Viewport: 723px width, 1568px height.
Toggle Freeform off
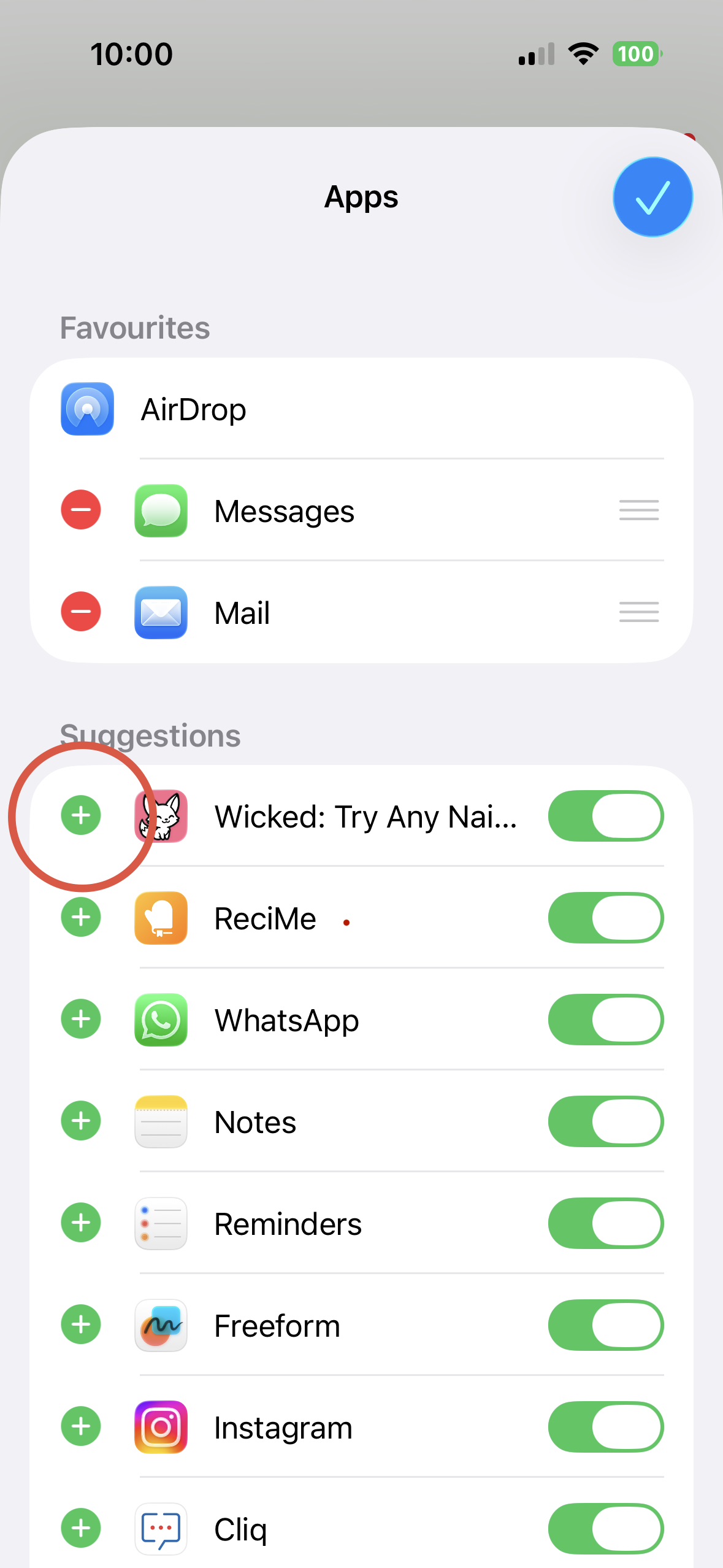(x=606, y=1325)
